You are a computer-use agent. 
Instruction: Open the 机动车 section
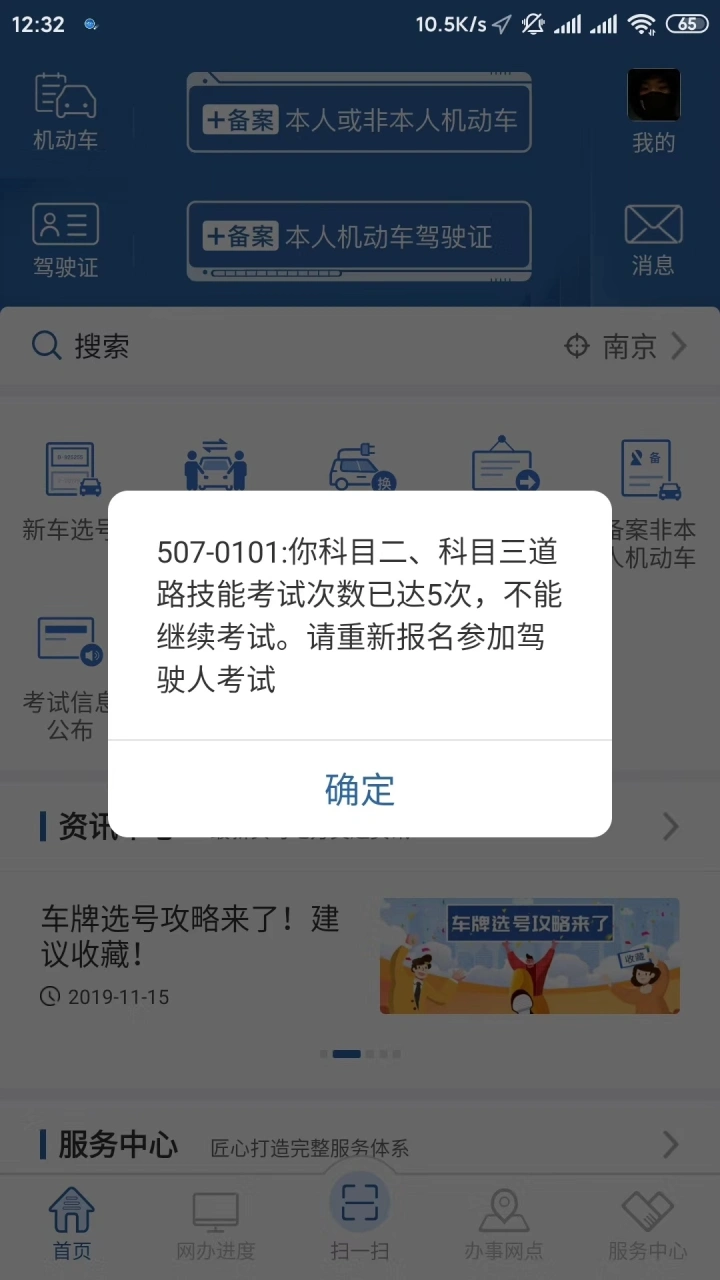(66, 111)
